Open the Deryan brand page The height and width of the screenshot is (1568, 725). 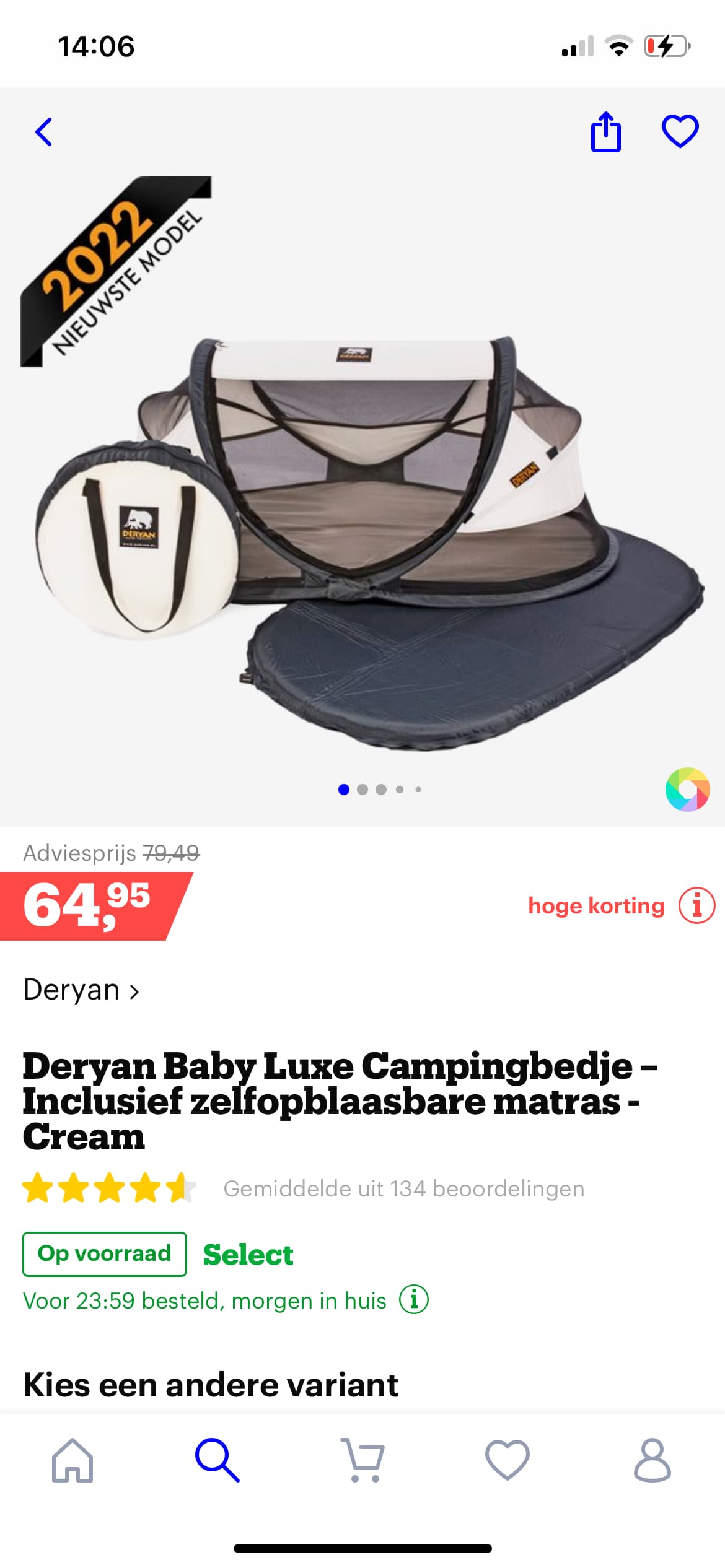[x=81, y=990]
